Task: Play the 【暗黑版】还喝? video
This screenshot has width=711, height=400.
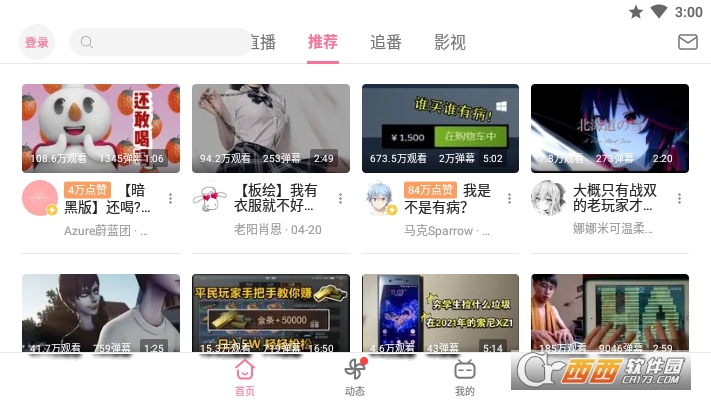Action: point(101,128)
